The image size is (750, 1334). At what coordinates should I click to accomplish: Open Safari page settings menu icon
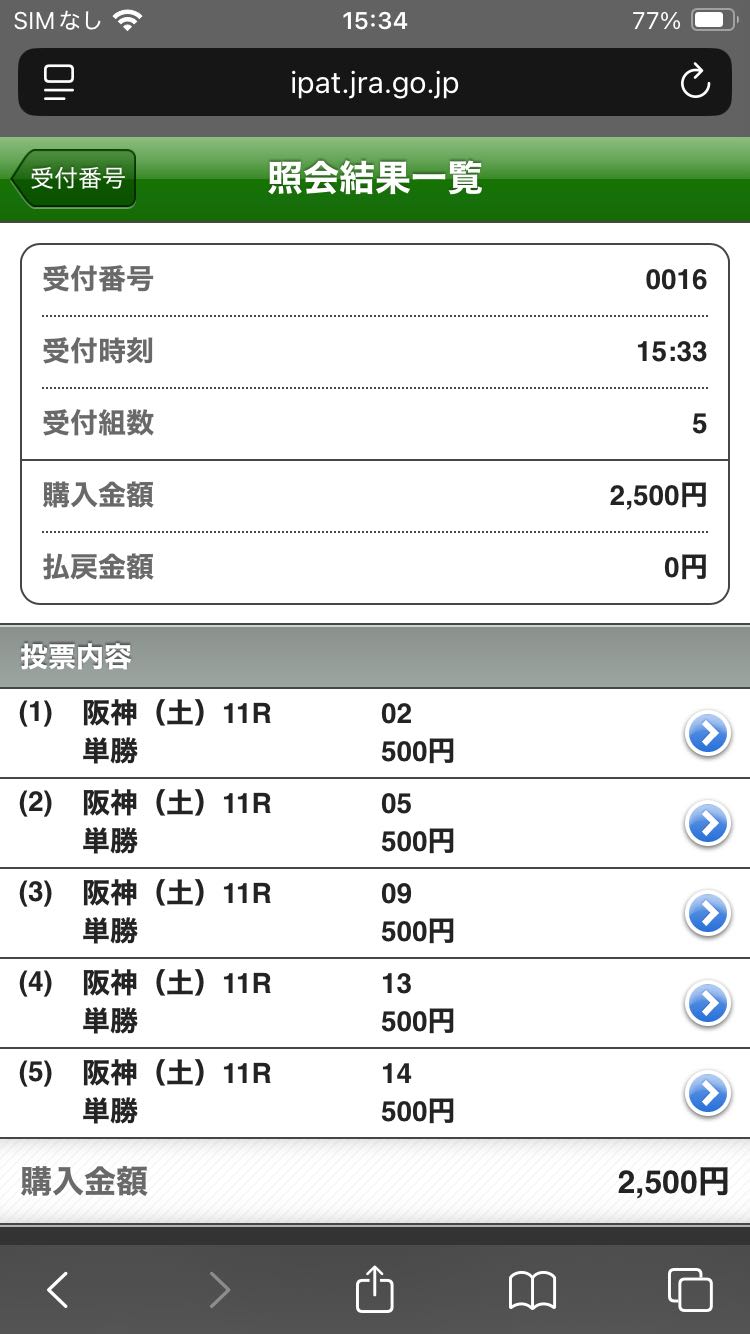click(60, 82)
